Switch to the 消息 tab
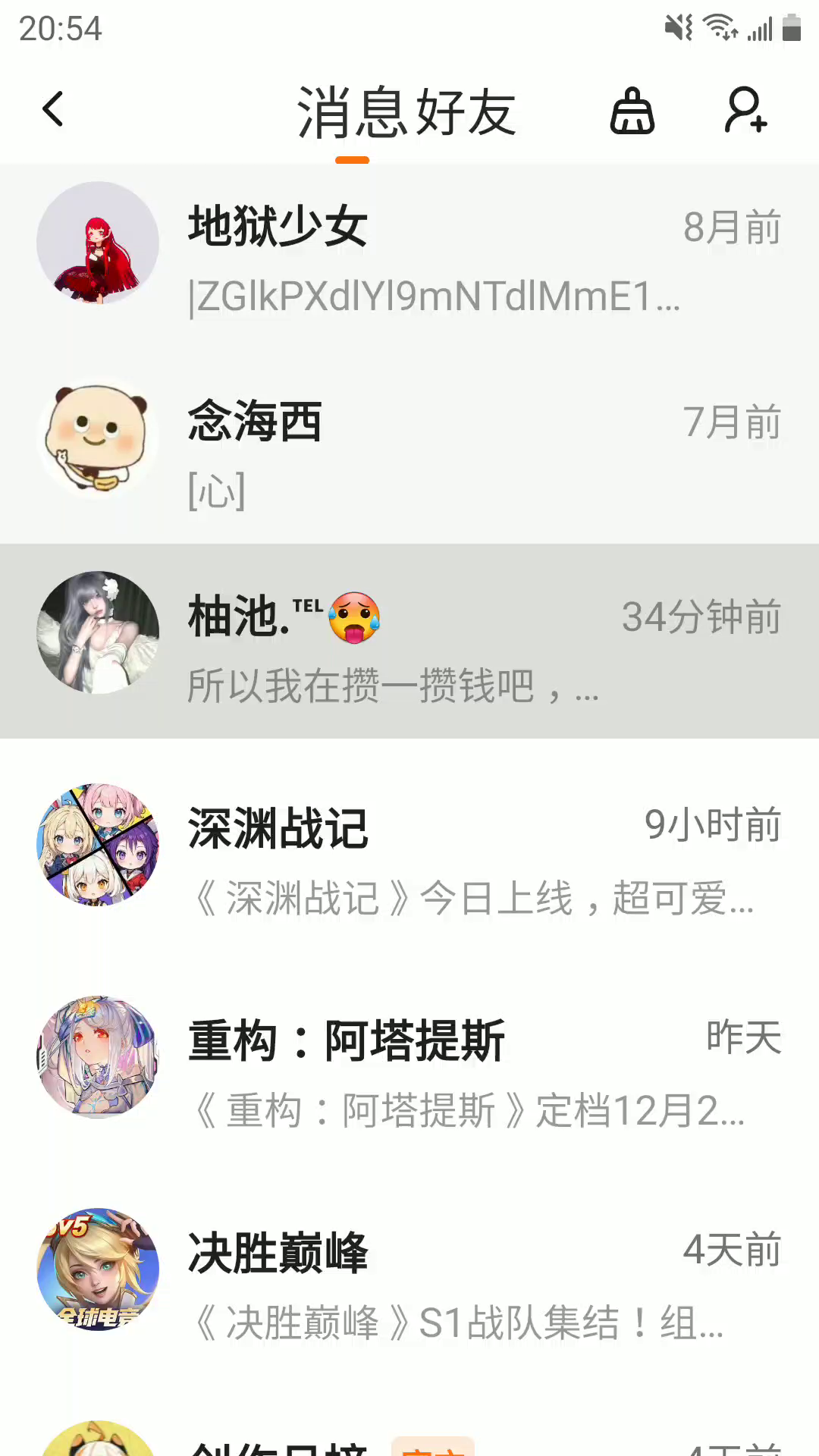This screenshot has height=1456, width=819. (x=352, y=112)
